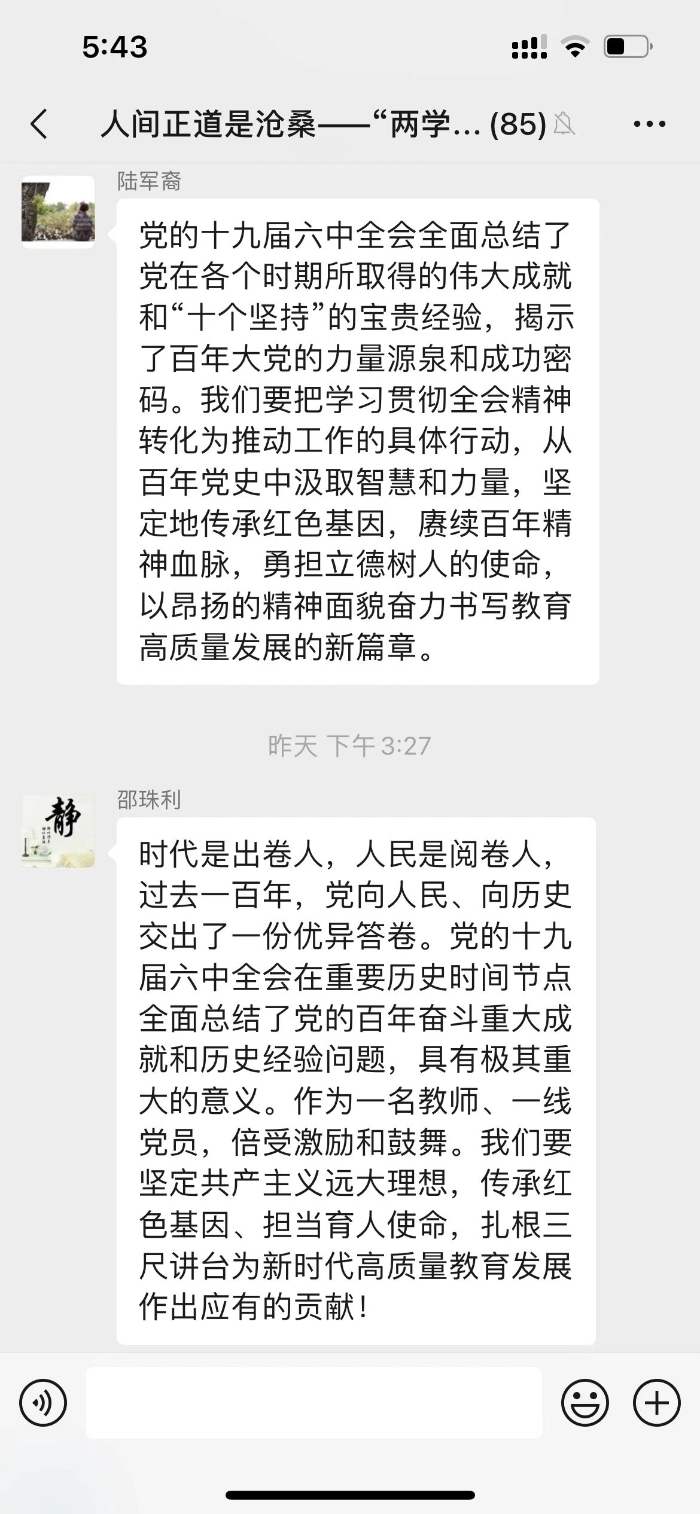700x1514 pixels.
Task: Go back to the chat list
Action: [x=39, y=124]
